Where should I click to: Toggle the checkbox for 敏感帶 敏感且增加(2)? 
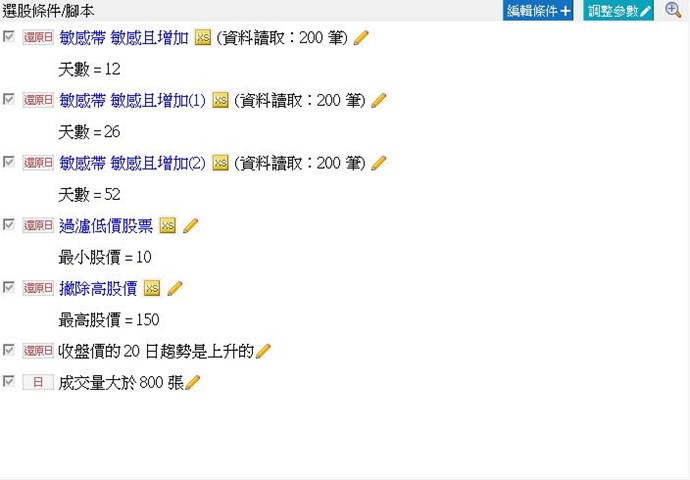tap(9, 162)
